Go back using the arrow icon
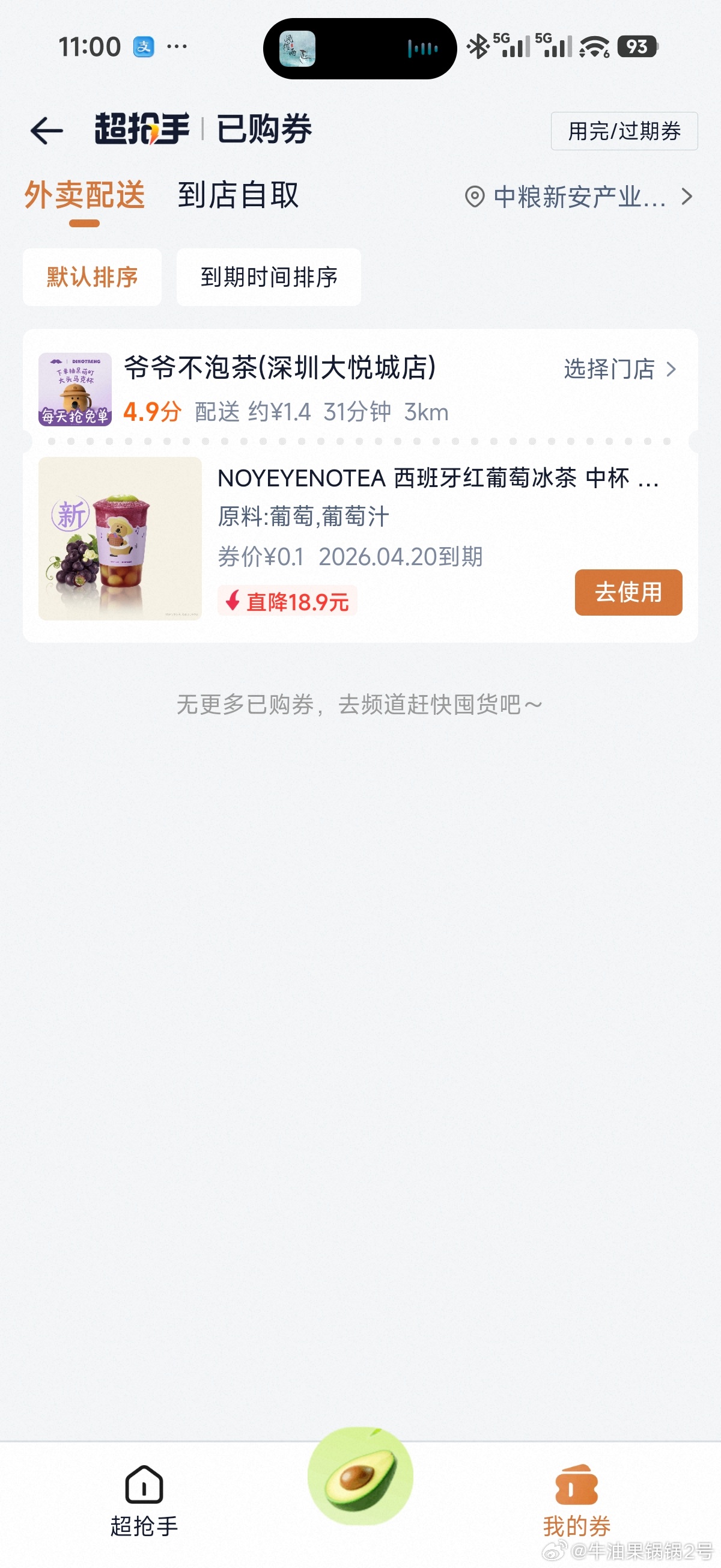721x1568 pixels. point(47,131)
